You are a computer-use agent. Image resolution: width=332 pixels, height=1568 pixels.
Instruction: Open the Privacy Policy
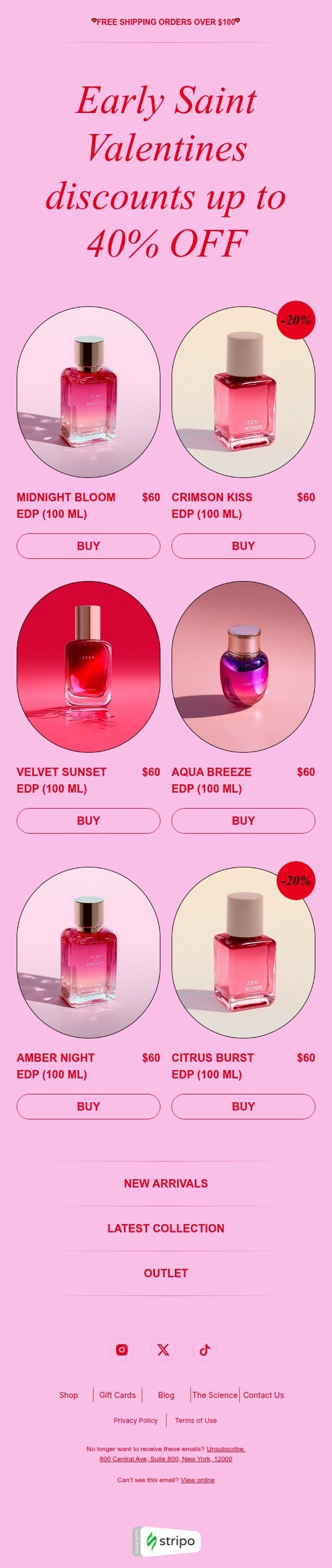pyautogui.click(x=136, y=1421)
